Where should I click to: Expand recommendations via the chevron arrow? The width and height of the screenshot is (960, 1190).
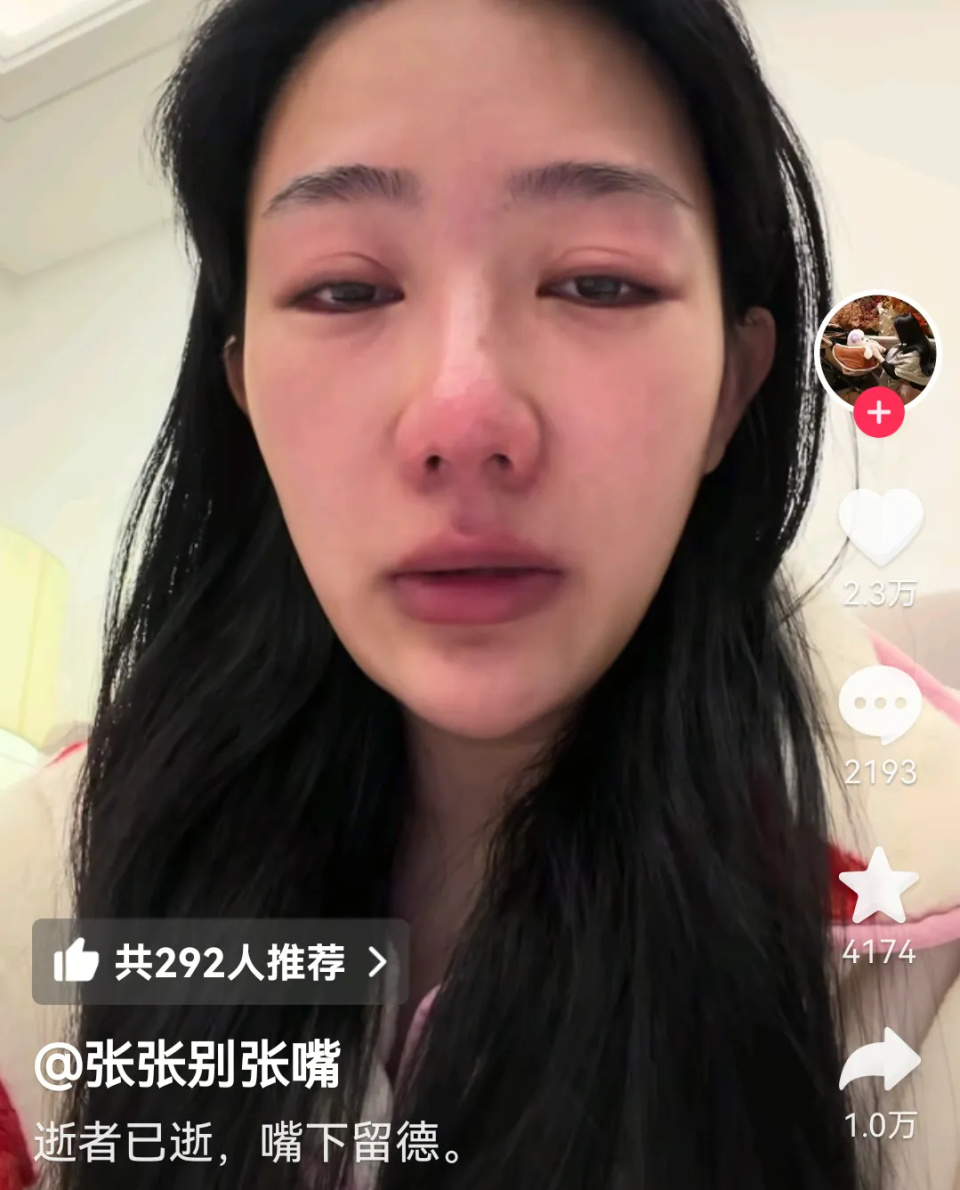click(x=378, y=959)
